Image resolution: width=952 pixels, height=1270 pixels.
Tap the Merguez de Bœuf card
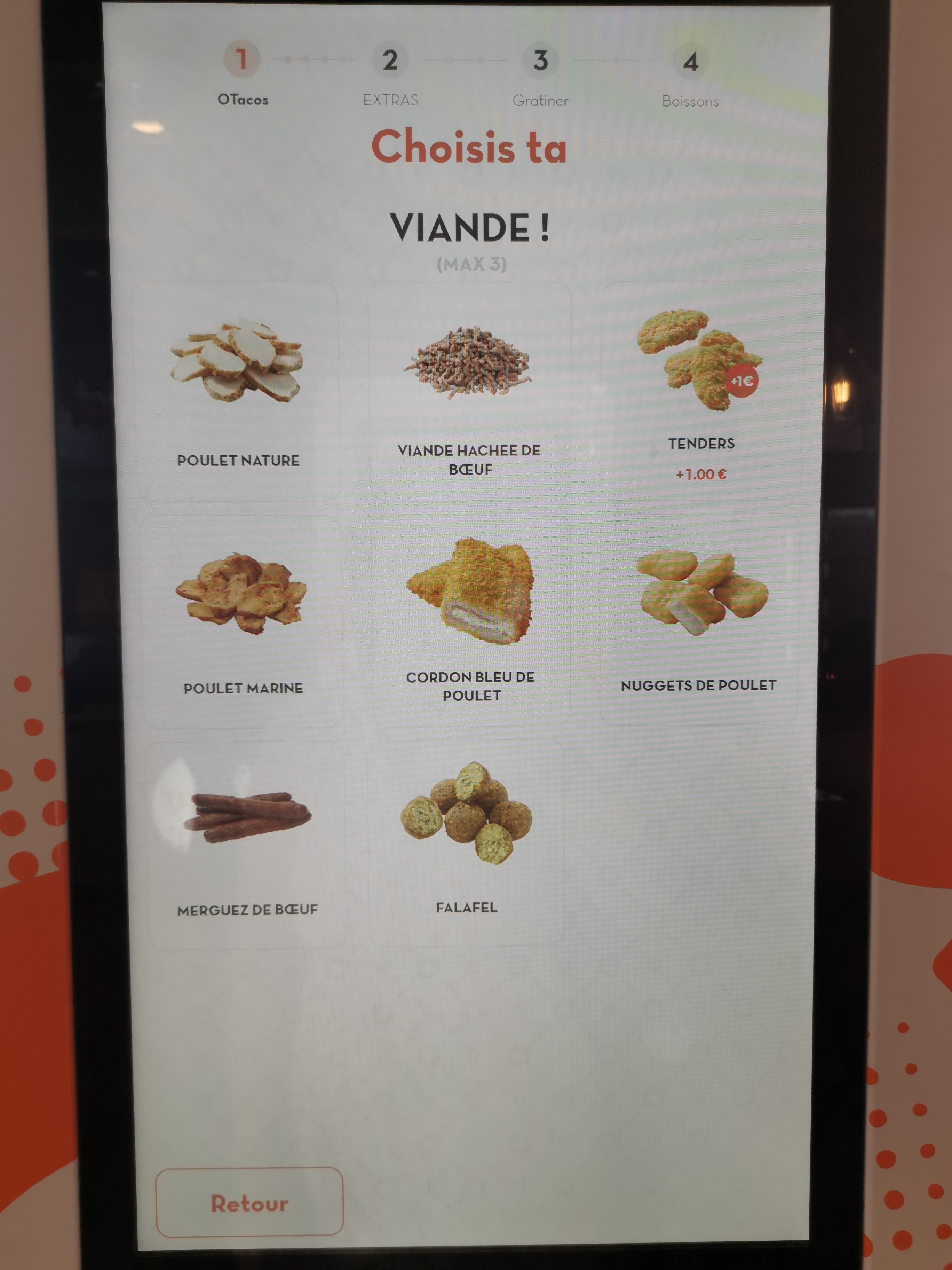[247, 844]
